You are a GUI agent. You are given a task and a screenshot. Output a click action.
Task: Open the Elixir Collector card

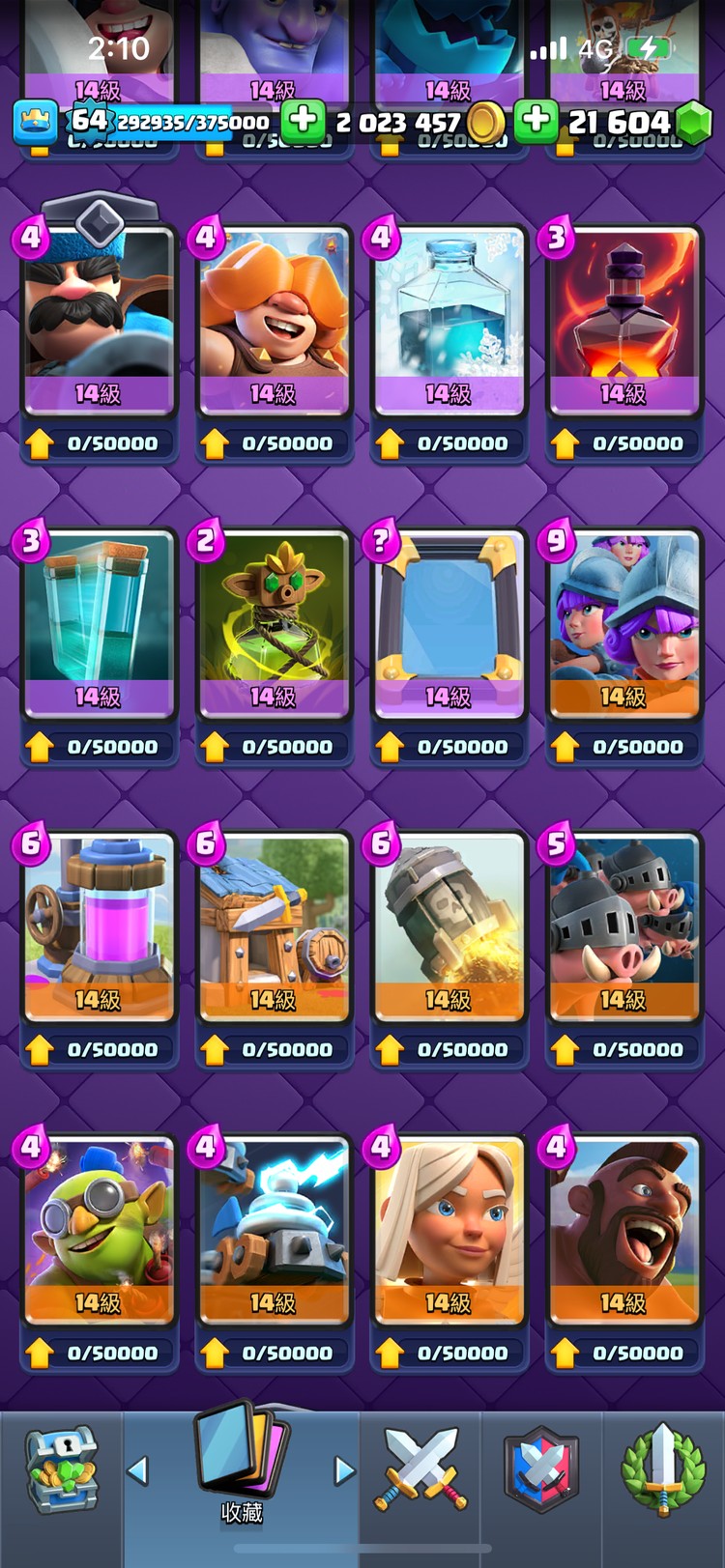98,926
